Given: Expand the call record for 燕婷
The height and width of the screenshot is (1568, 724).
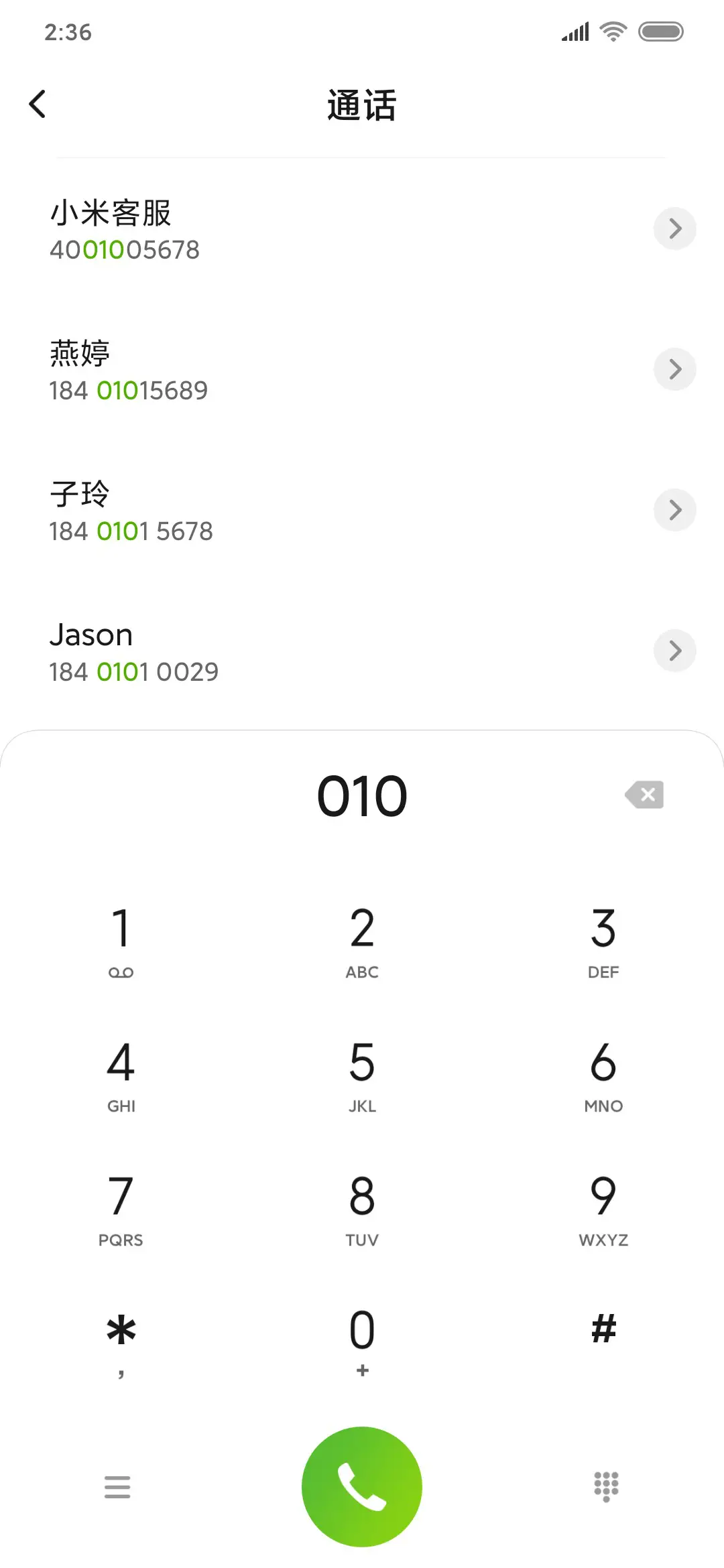Looking at the screenshot, I should pos(674,369).
